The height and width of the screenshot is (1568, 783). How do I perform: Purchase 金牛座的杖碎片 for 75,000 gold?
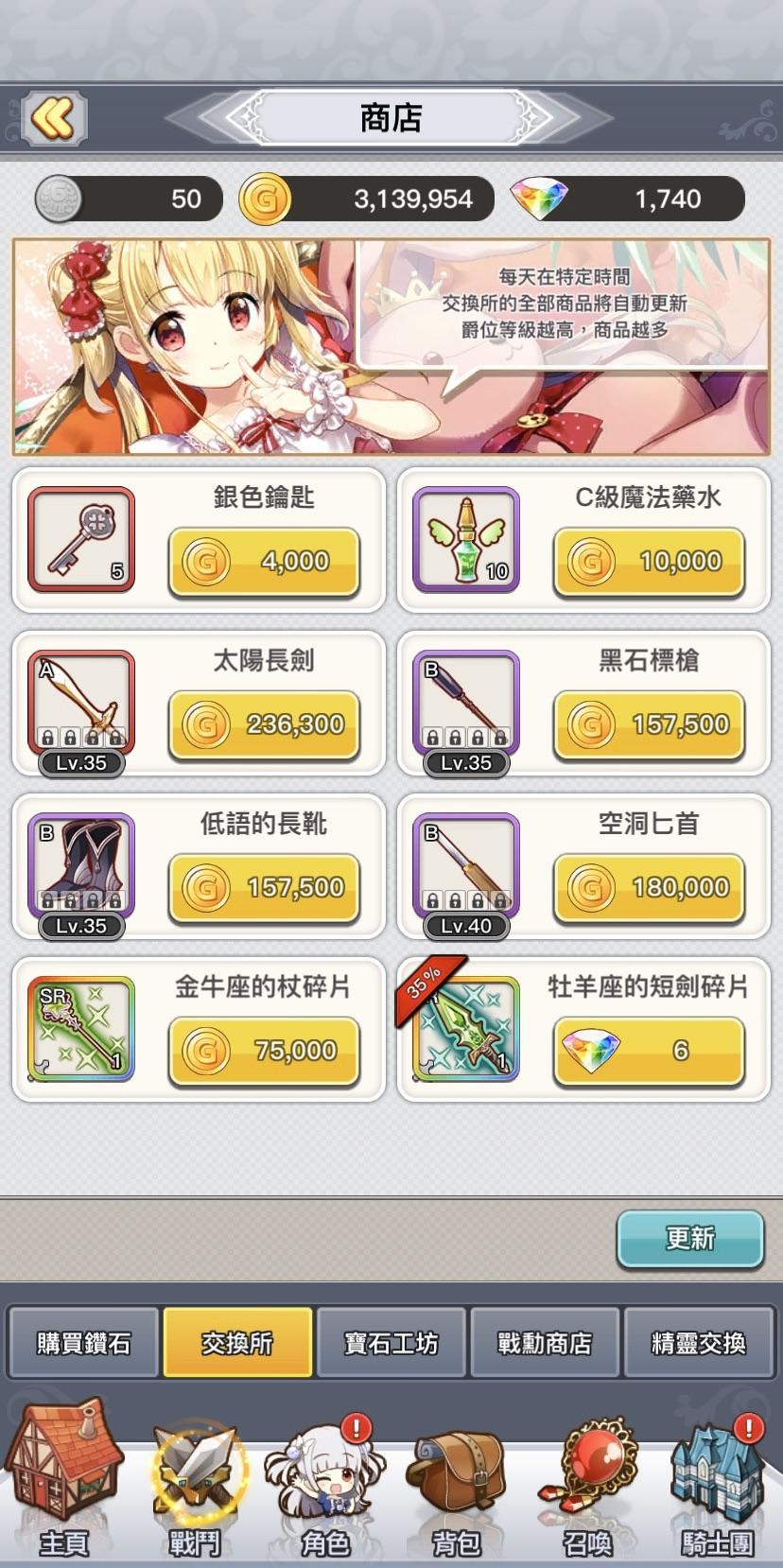coord(264,1051)
